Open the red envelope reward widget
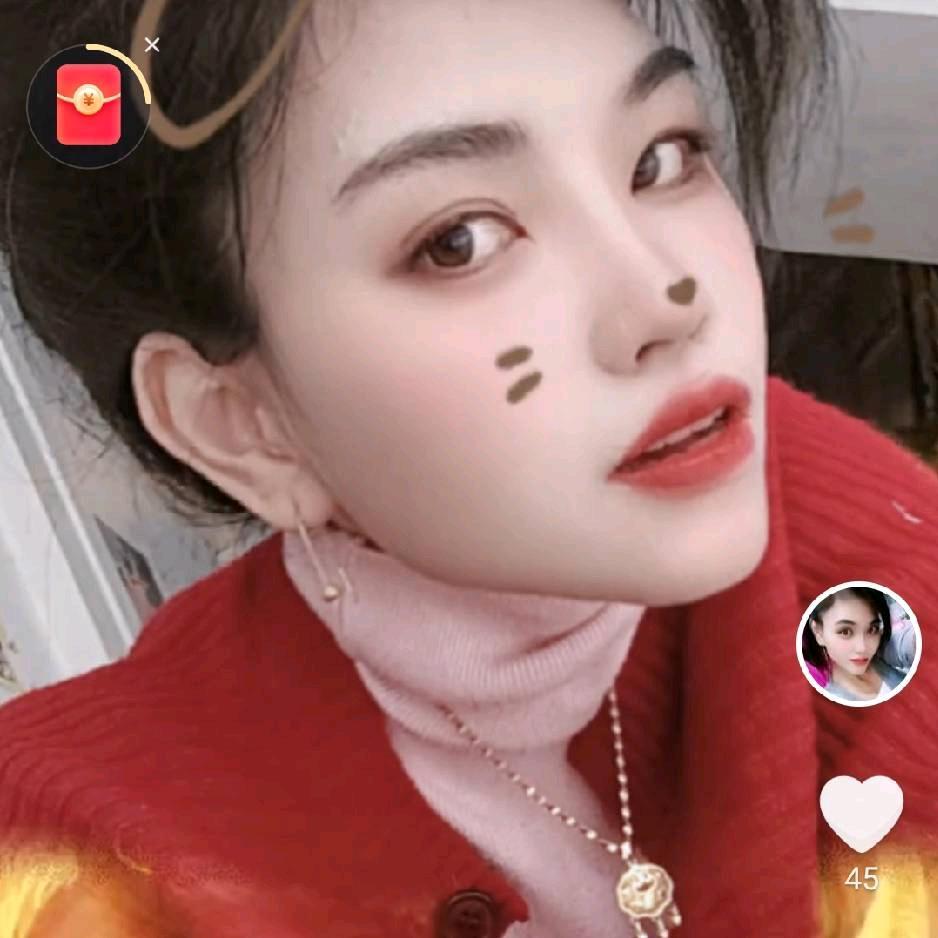 tap(88, 105)
